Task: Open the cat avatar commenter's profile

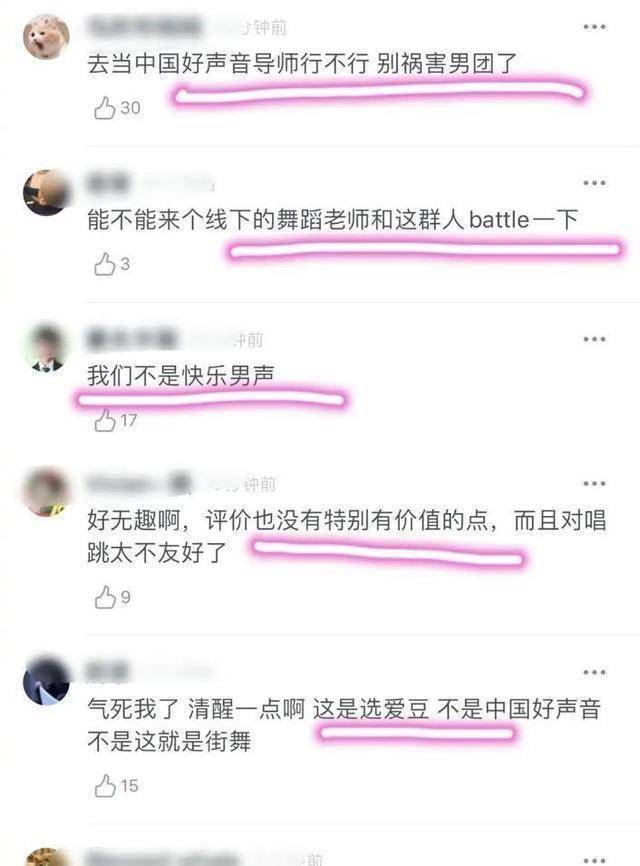Action: click(x=46, y=37)
